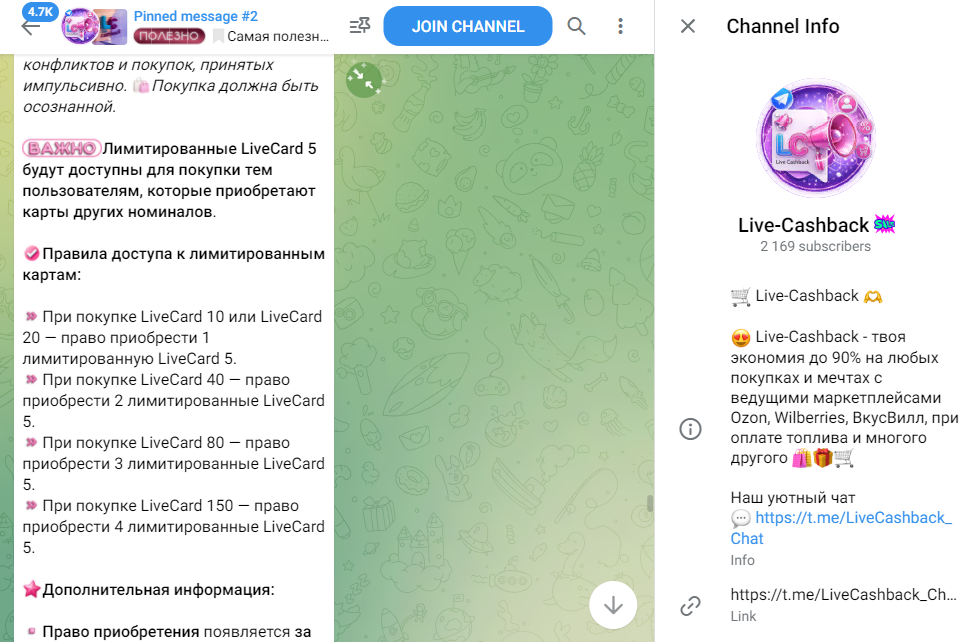Open the LiveCashback_Chat link
The height and width of the screenshot is (642, 978).
coord(841,527)
